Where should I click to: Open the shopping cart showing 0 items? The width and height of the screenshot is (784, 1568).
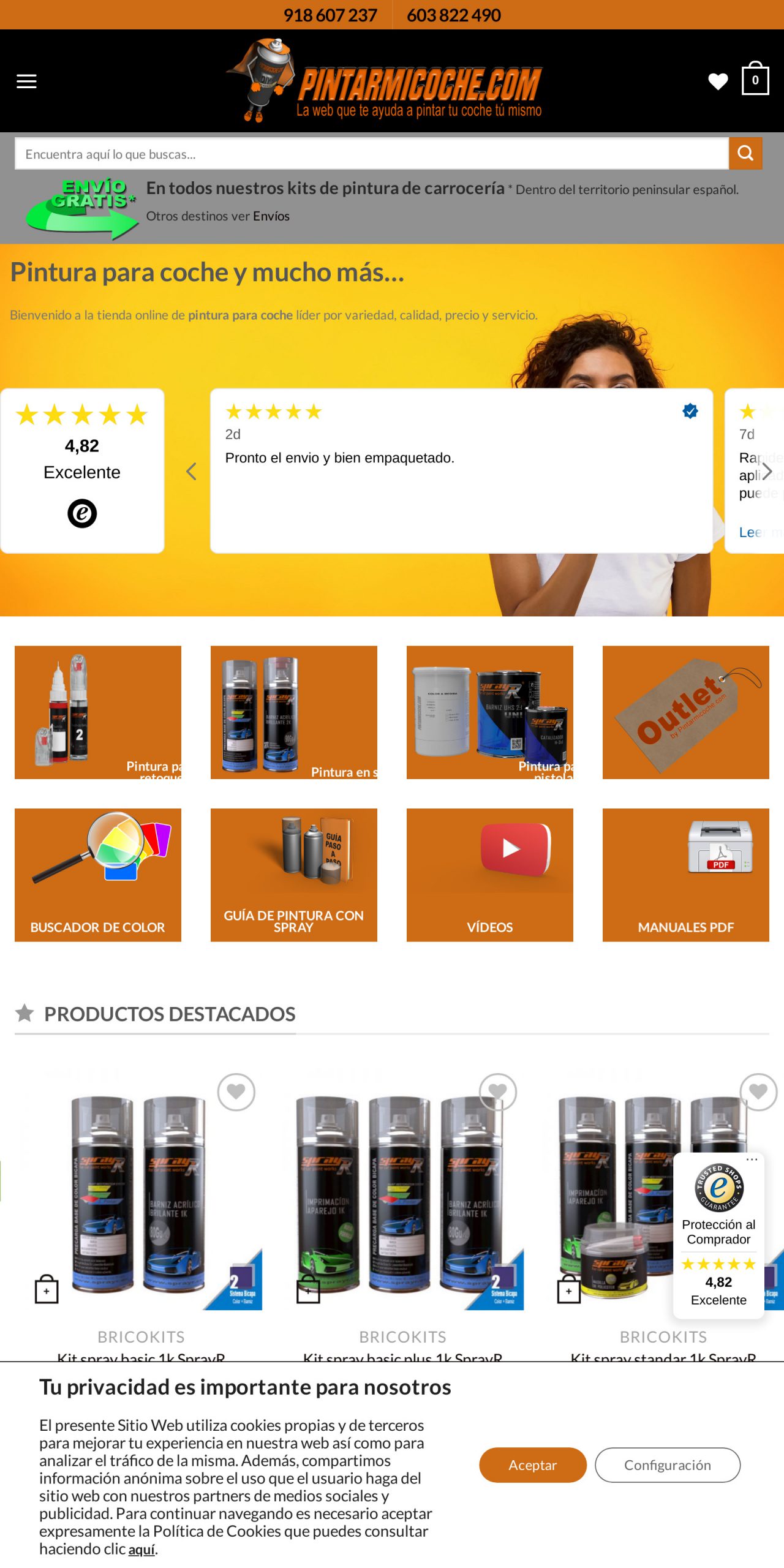coord(756,80)
